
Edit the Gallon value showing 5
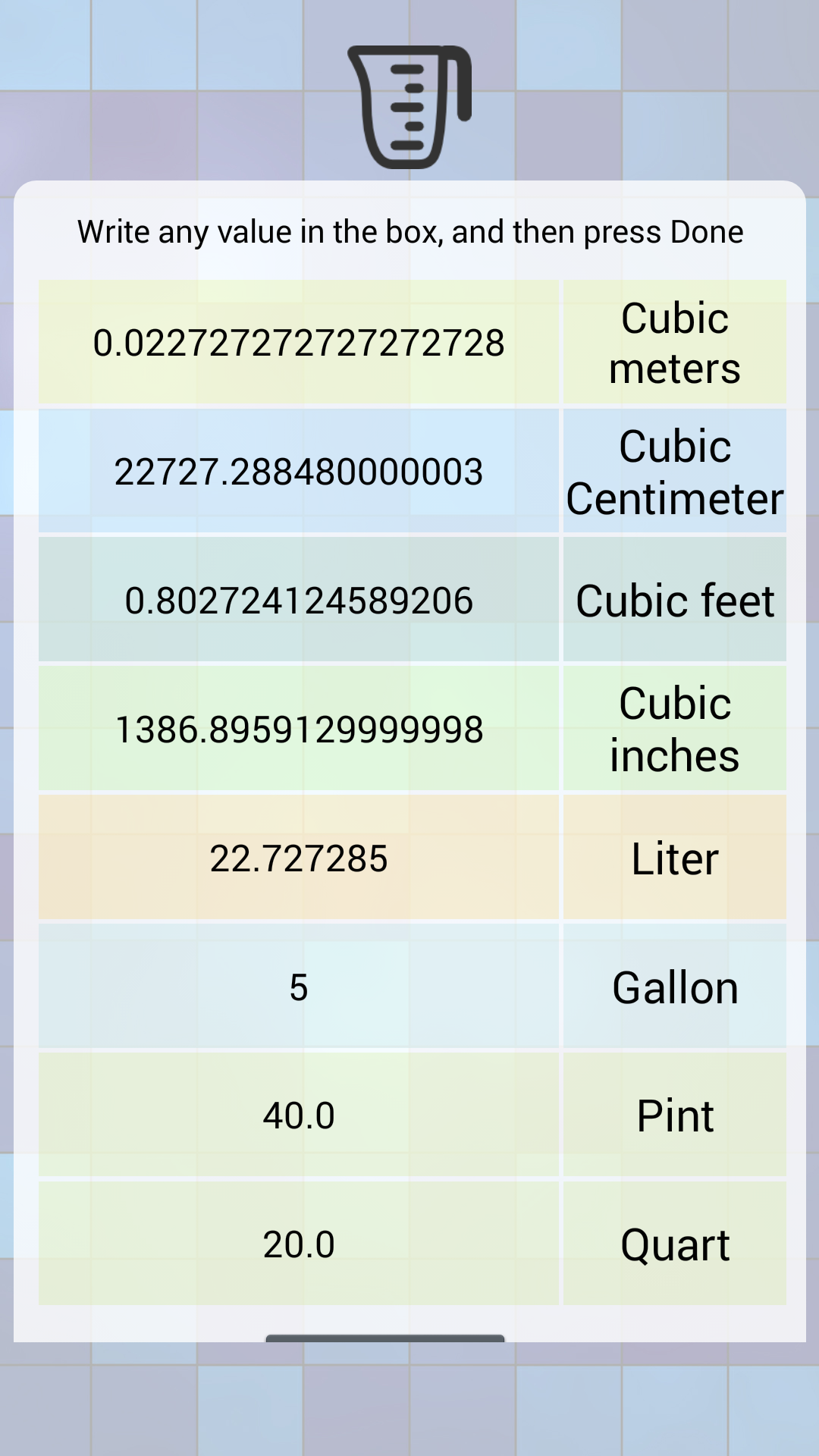click(299, 986)
